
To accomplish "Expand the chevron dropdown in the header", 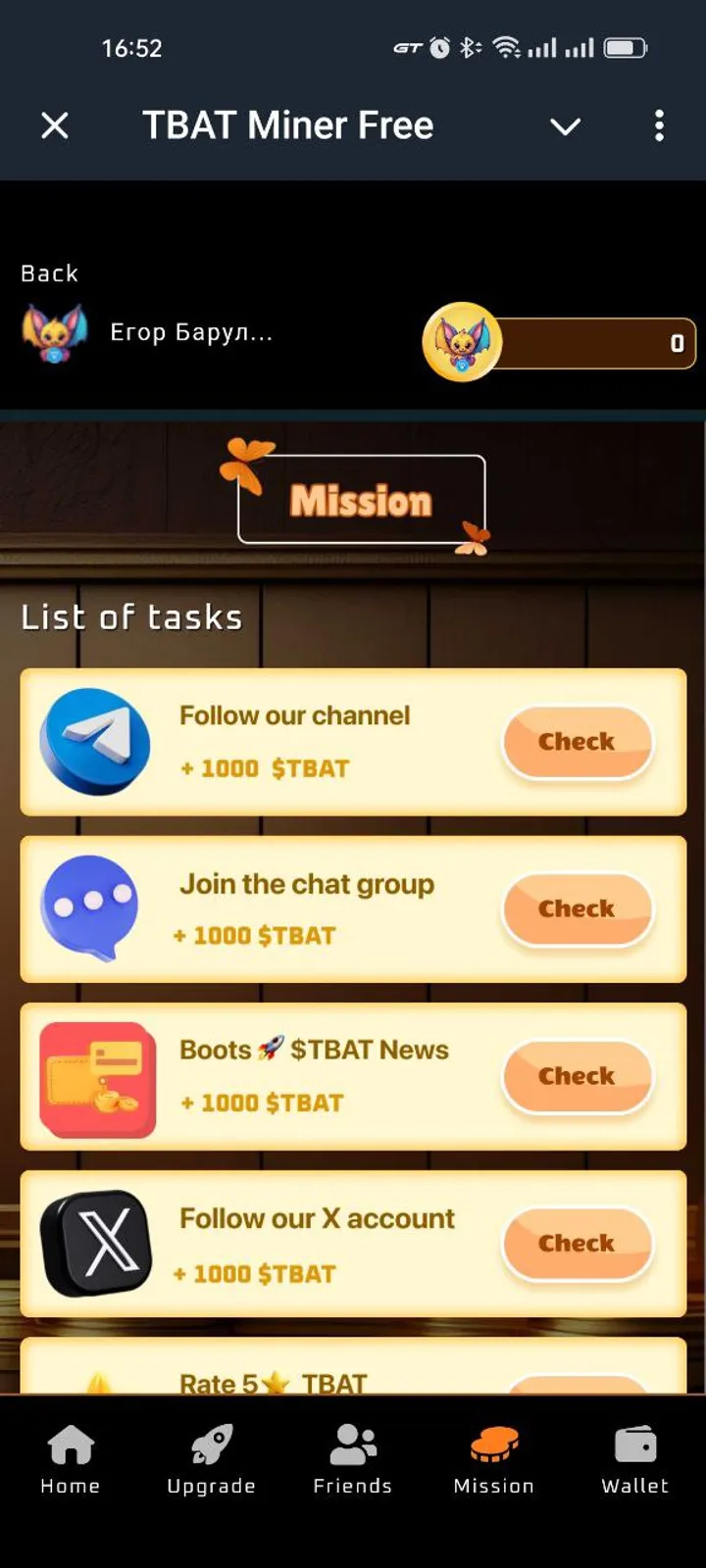I will pyautogui.click(x=565, y=126).
